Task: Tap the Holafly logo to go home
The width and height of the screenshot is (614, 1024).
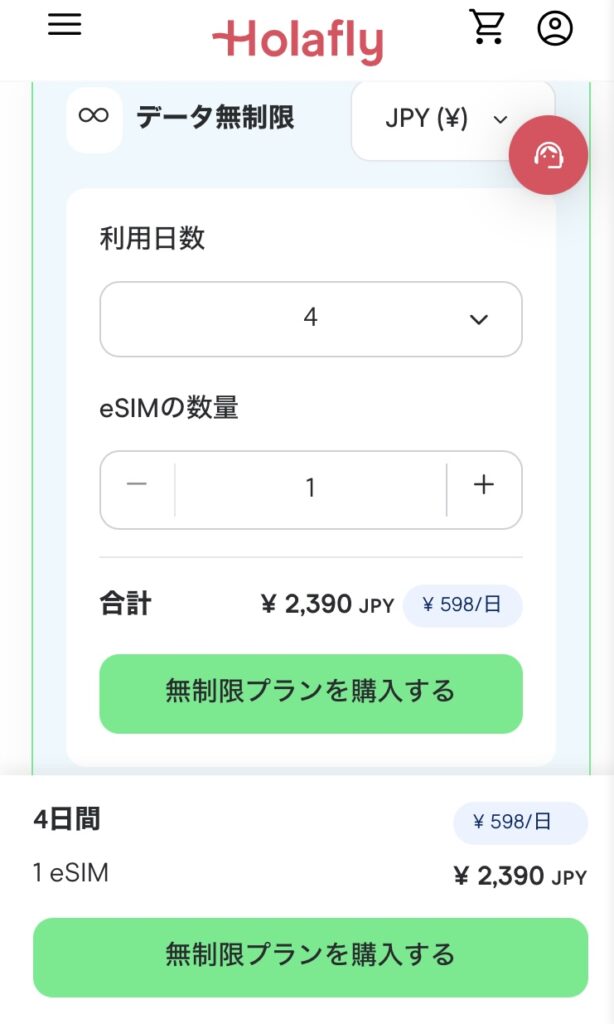Action: click(x=298, y=42)
